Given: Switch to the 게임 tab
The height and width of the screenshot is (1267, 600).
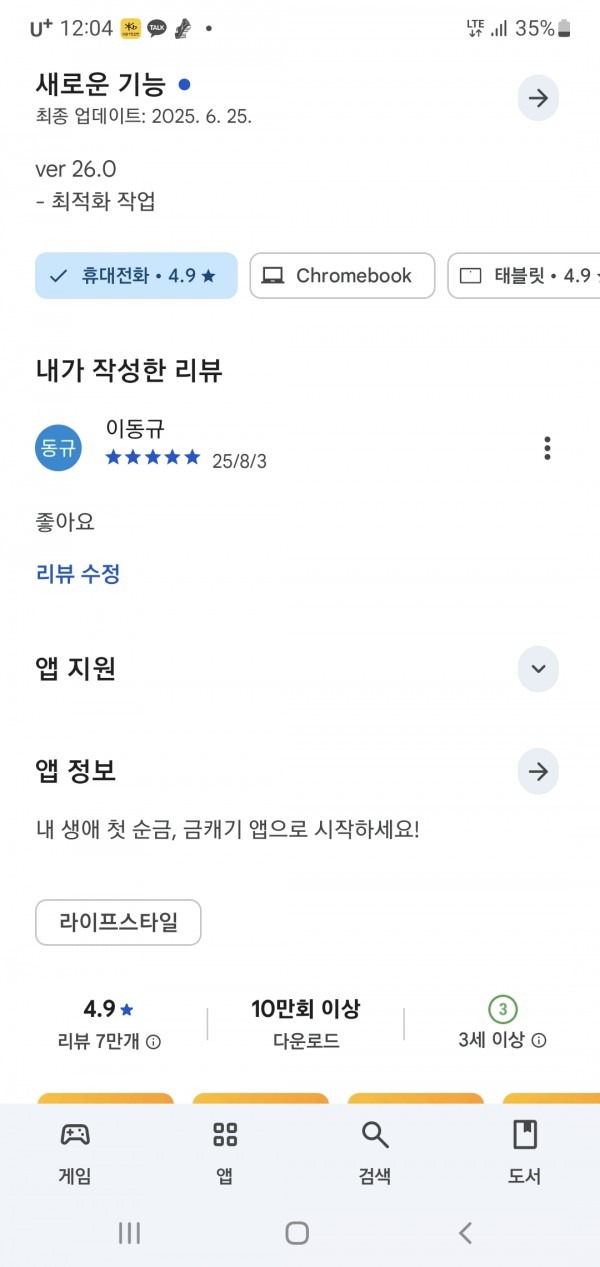Looking at the screenshot, I should pos(75,1152).
